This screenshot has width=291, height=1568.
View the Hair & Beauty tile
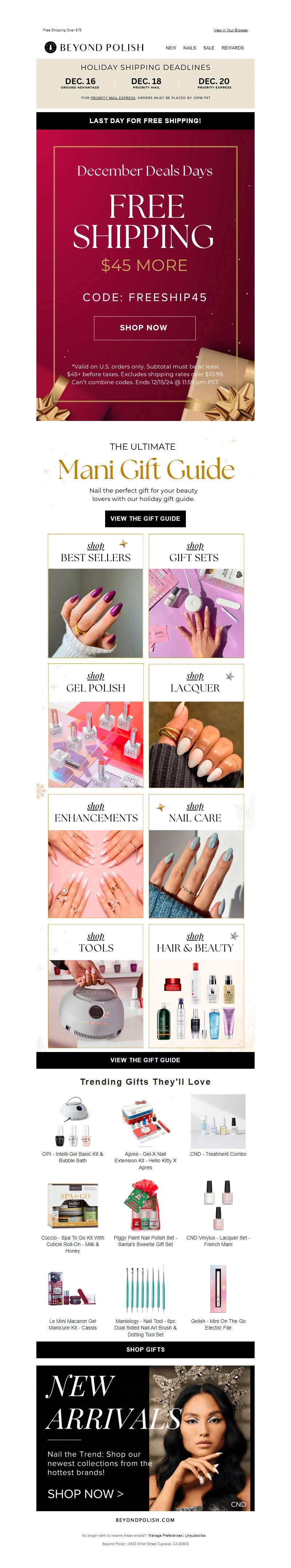tap(196, 986)
